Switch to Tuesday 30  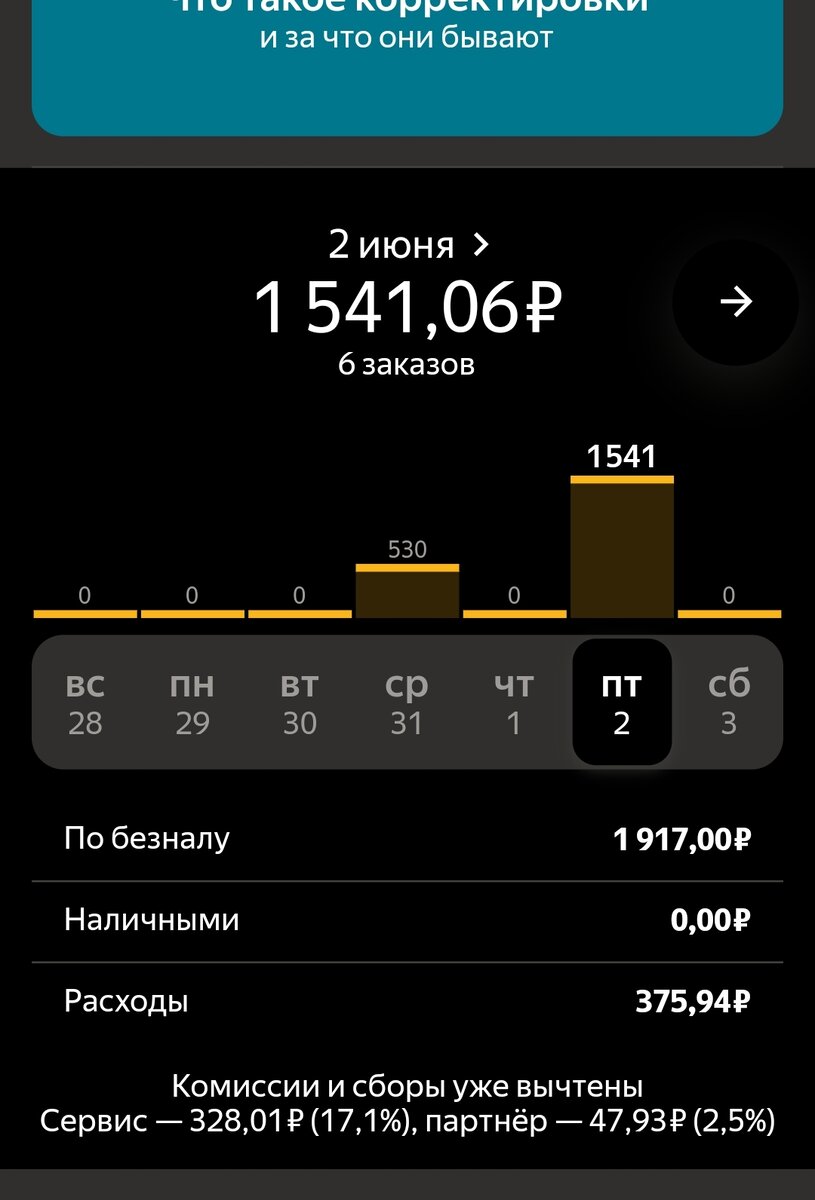[x=299, y=703]
